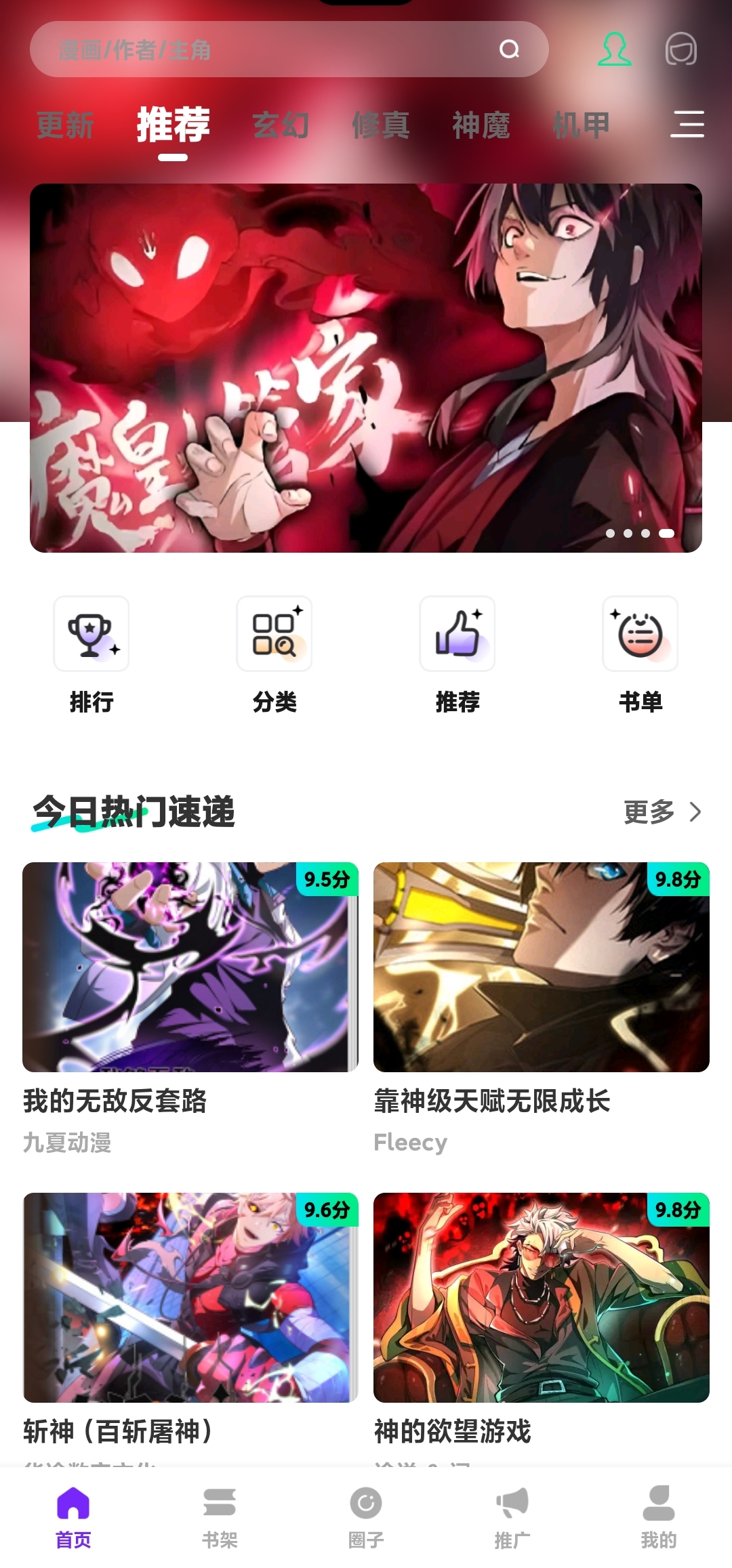The height and width of the screenshot is (1568, 732).
Task: Open the hamburger menu beside 机甲
Action: point(687,125)
